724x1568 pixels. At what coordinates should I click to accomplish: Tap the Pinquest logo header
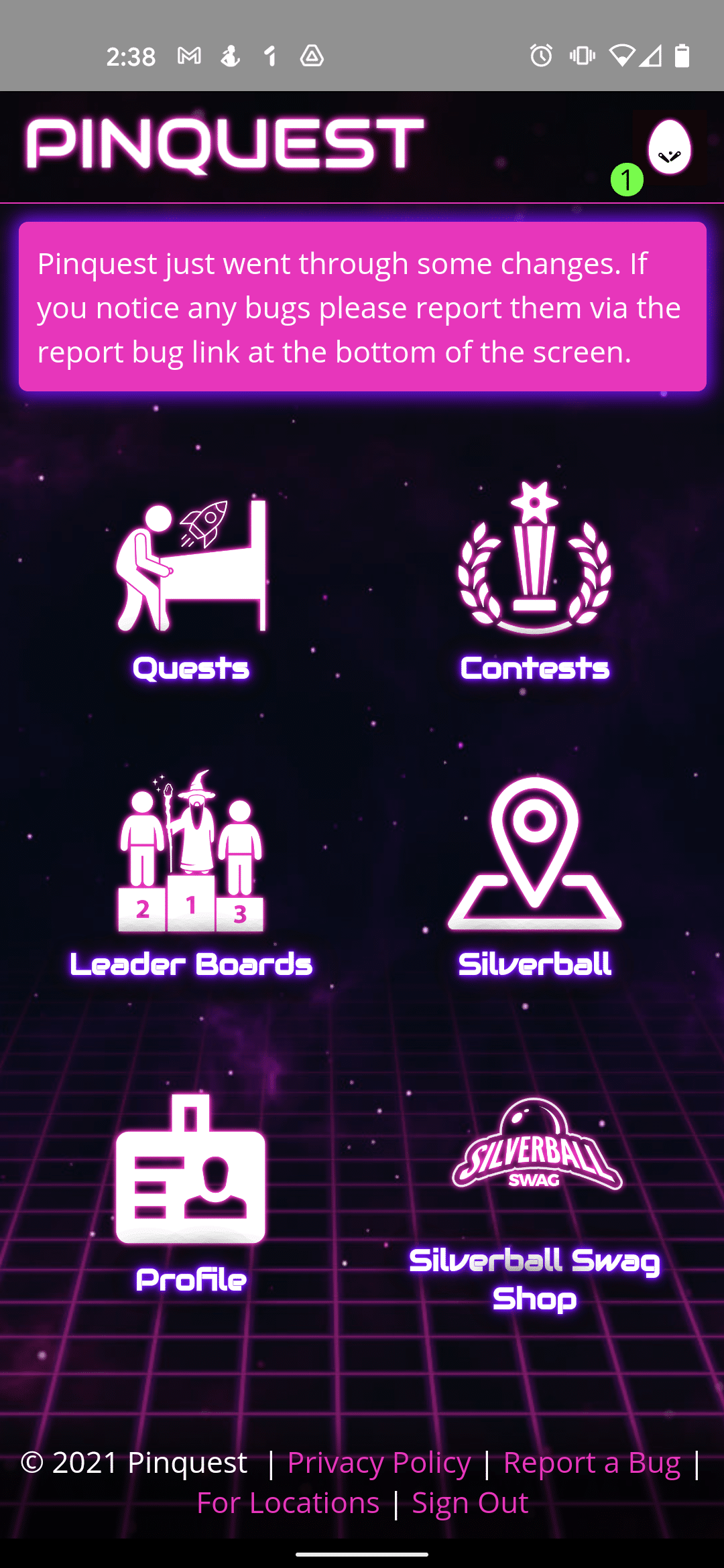pyautogui.click(x=225, y=144)
